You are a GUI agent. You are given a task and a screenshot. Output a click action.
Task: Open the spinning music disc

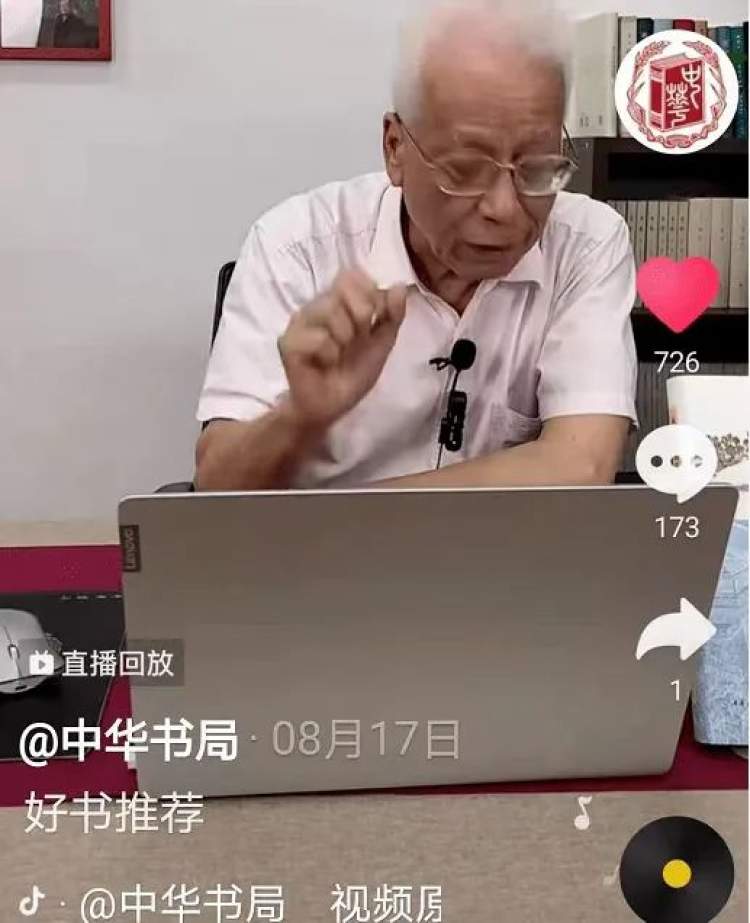tap(677, 871)
